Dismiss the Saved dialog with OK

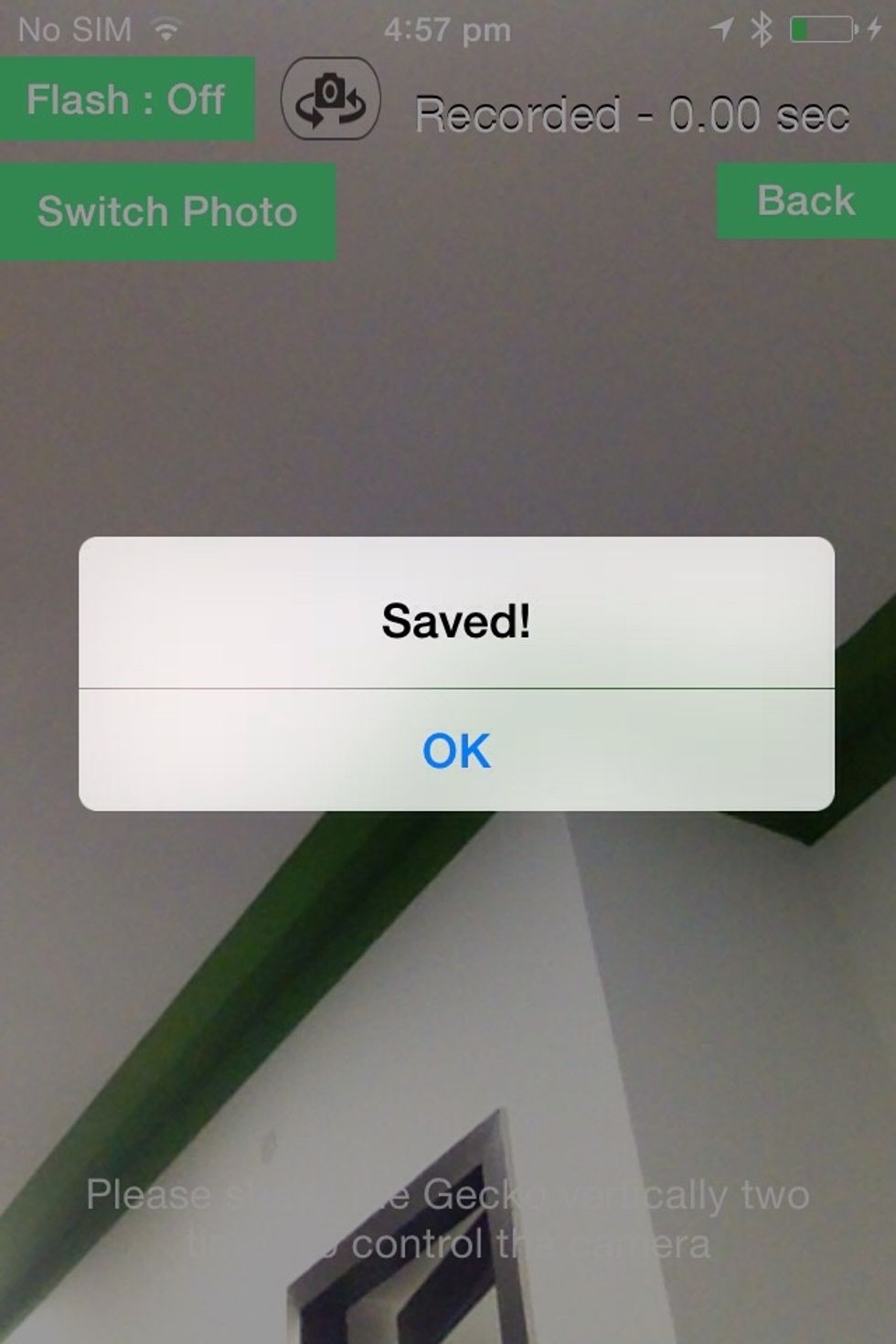pos(456,751)
